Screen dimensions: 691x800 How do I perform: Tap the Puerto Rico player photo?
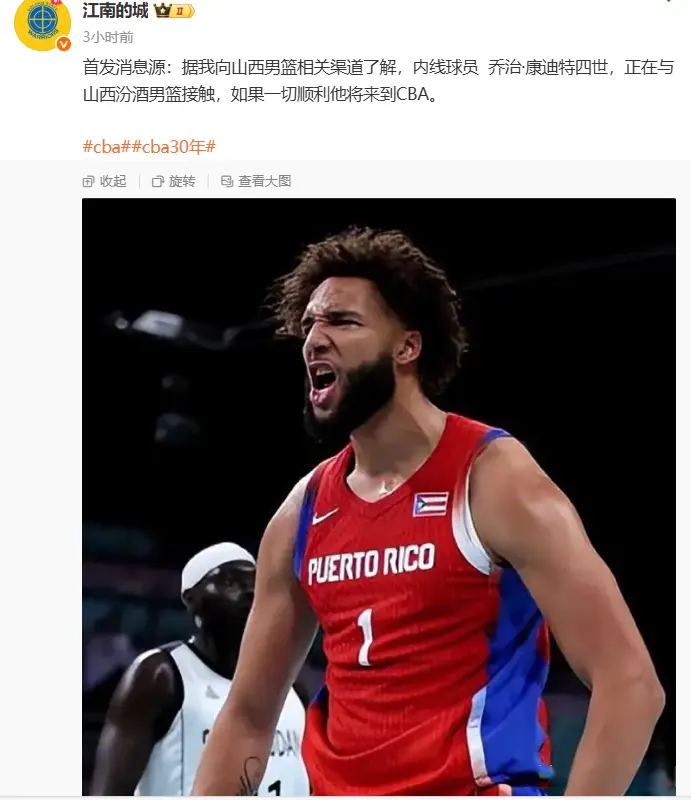[x=378, y=500]
